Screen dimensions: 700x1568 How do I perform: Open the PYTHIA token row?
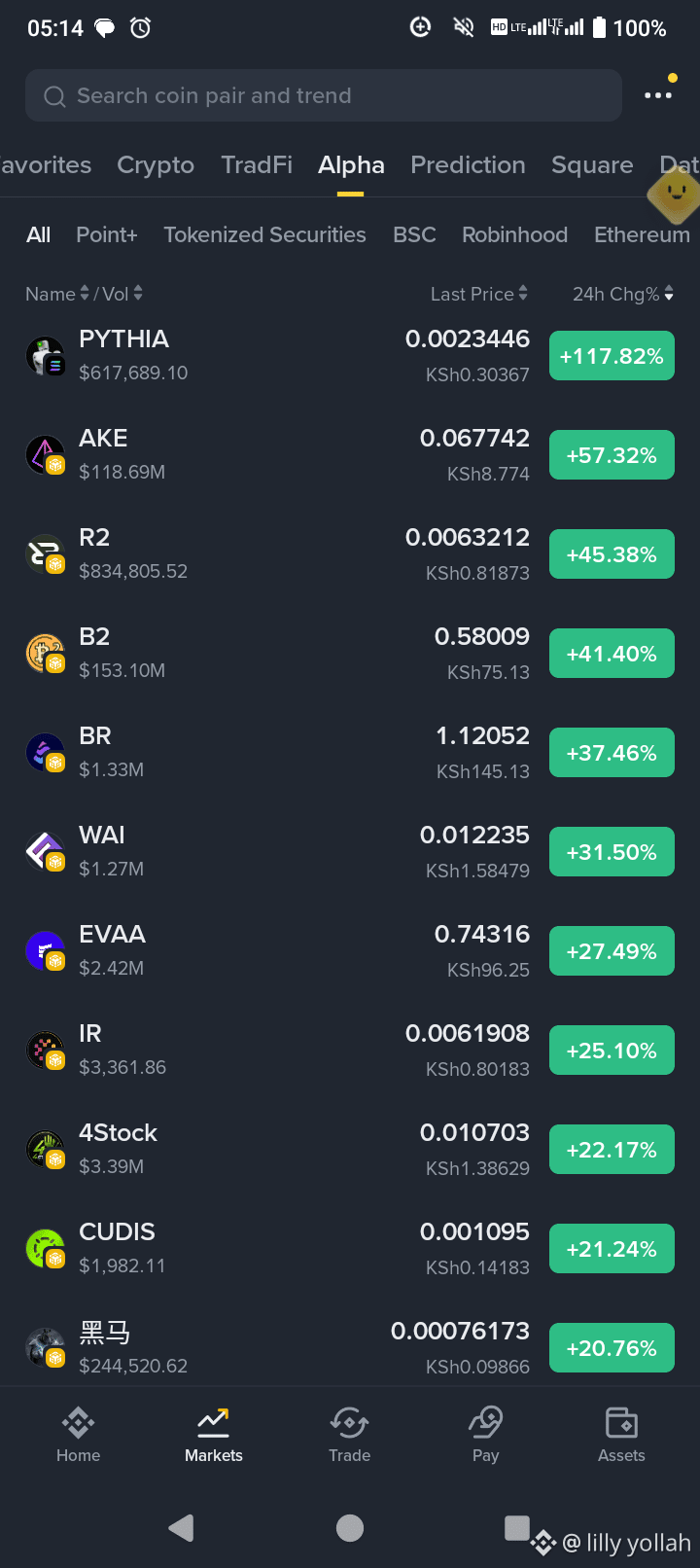click(350, 356)
